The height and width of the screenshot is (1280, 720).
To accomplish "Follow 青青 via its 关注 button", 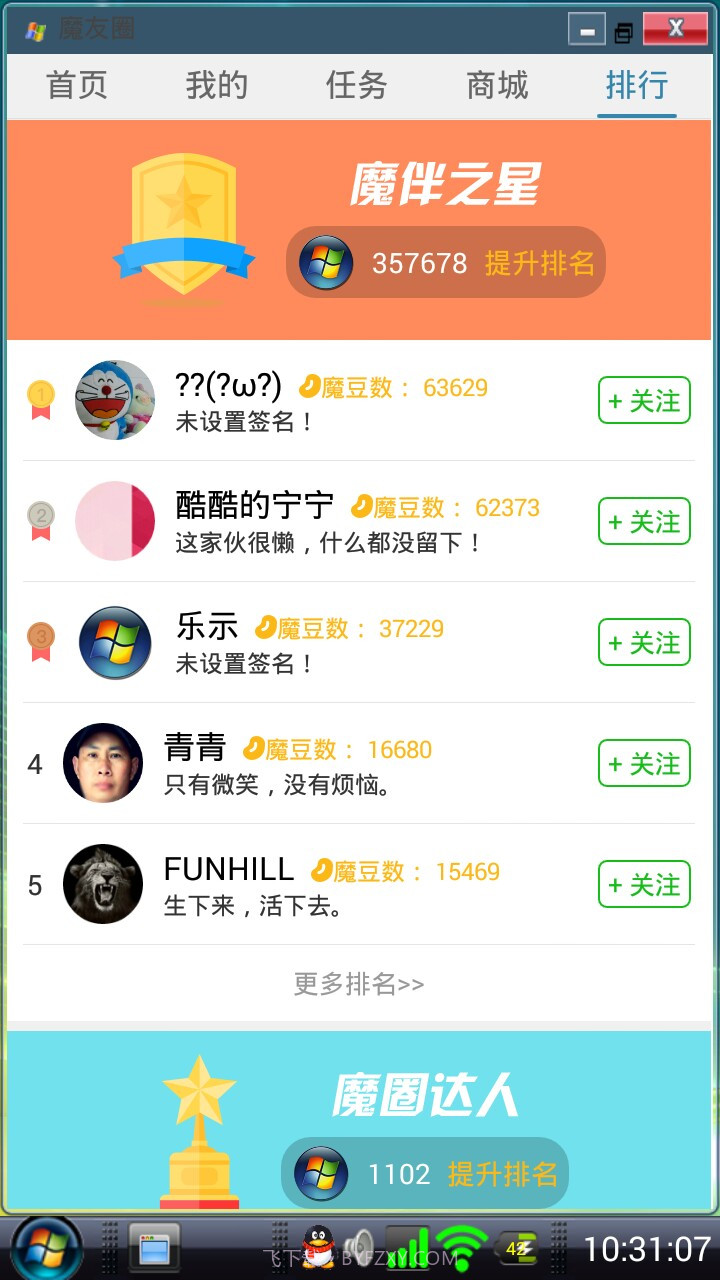I will point(643,763).
